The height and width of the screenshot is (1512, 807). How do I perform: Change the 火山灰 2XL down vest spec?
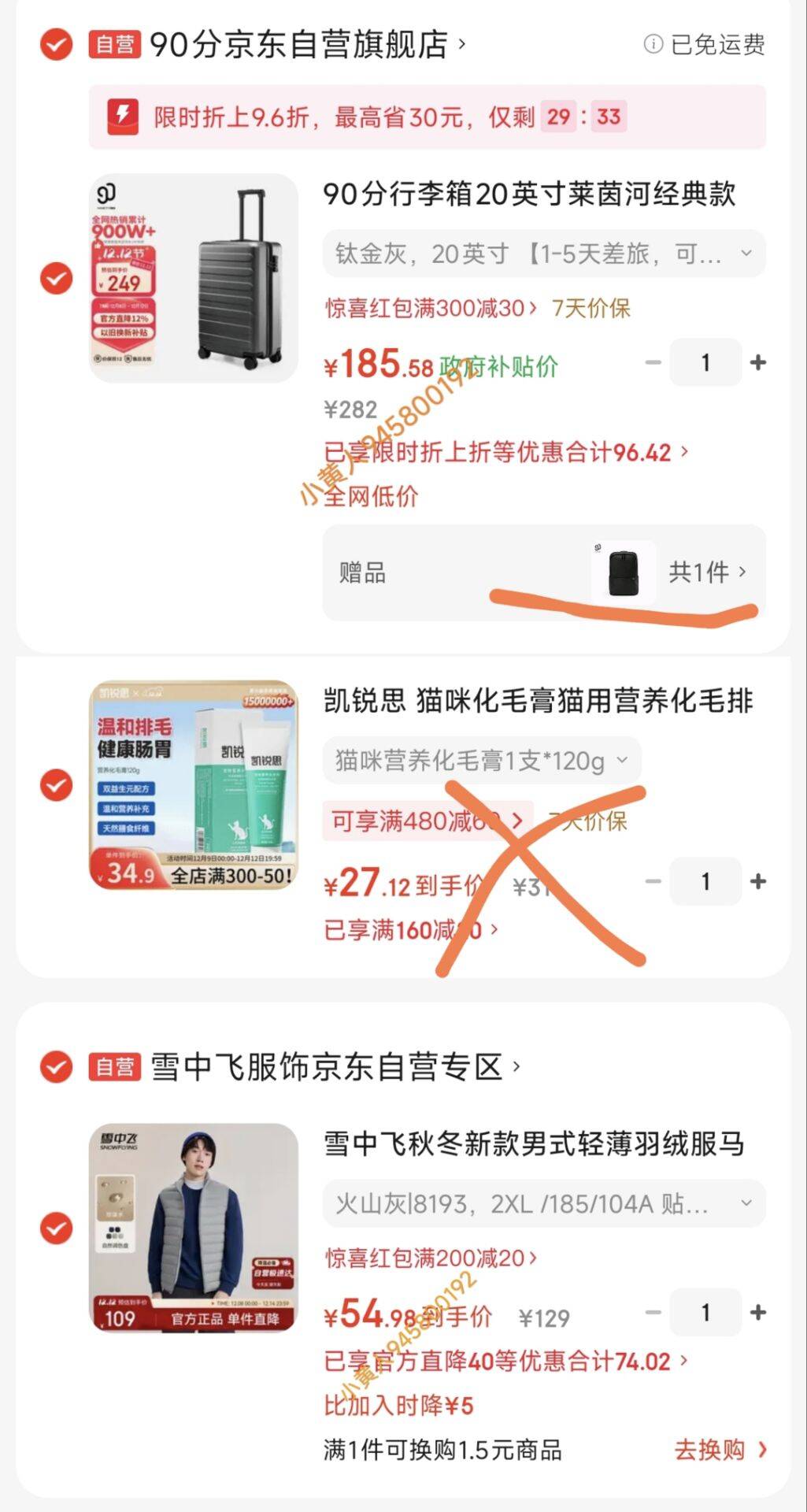543,1203
